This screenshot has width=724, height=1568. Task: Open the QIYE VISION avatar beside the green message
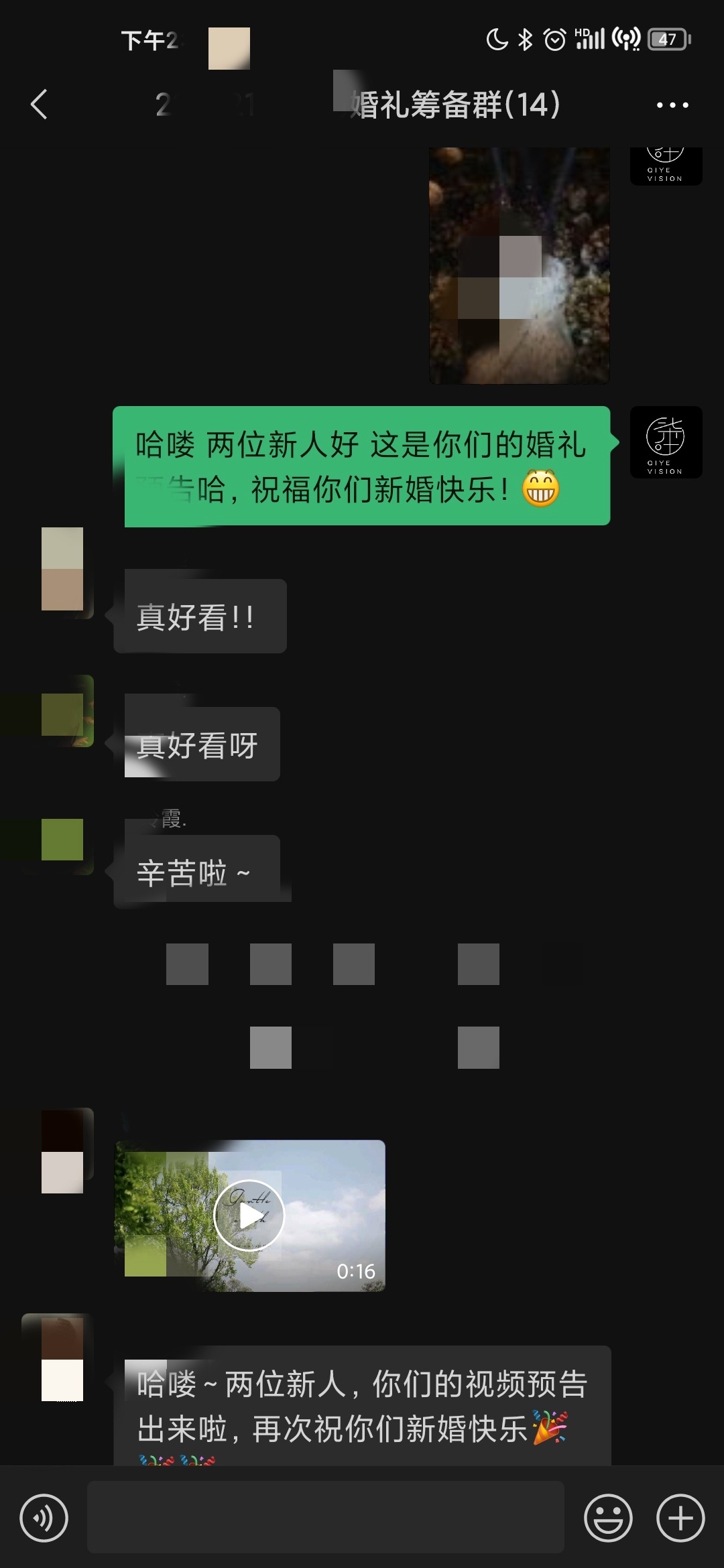click(666, 442)
